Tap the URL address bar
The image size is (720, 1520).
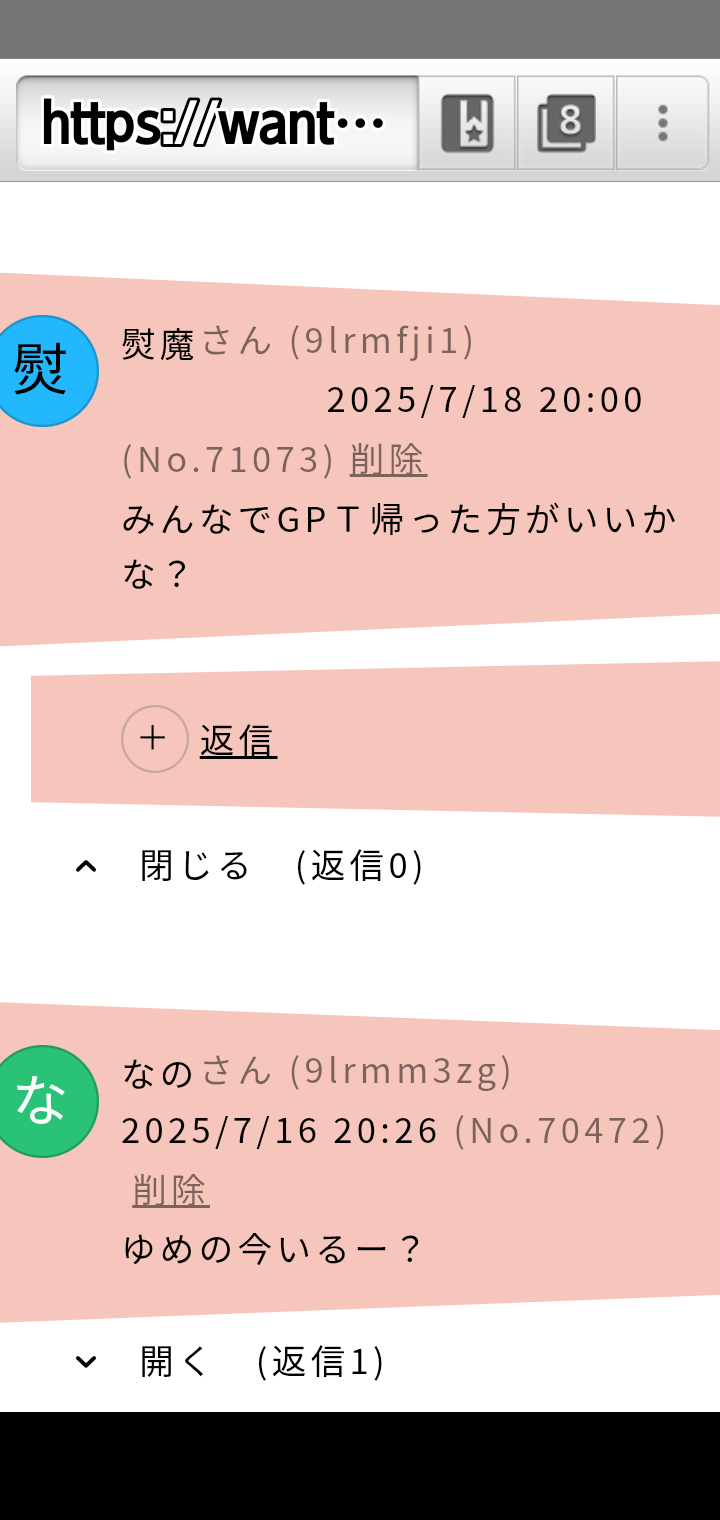(217, 123)
